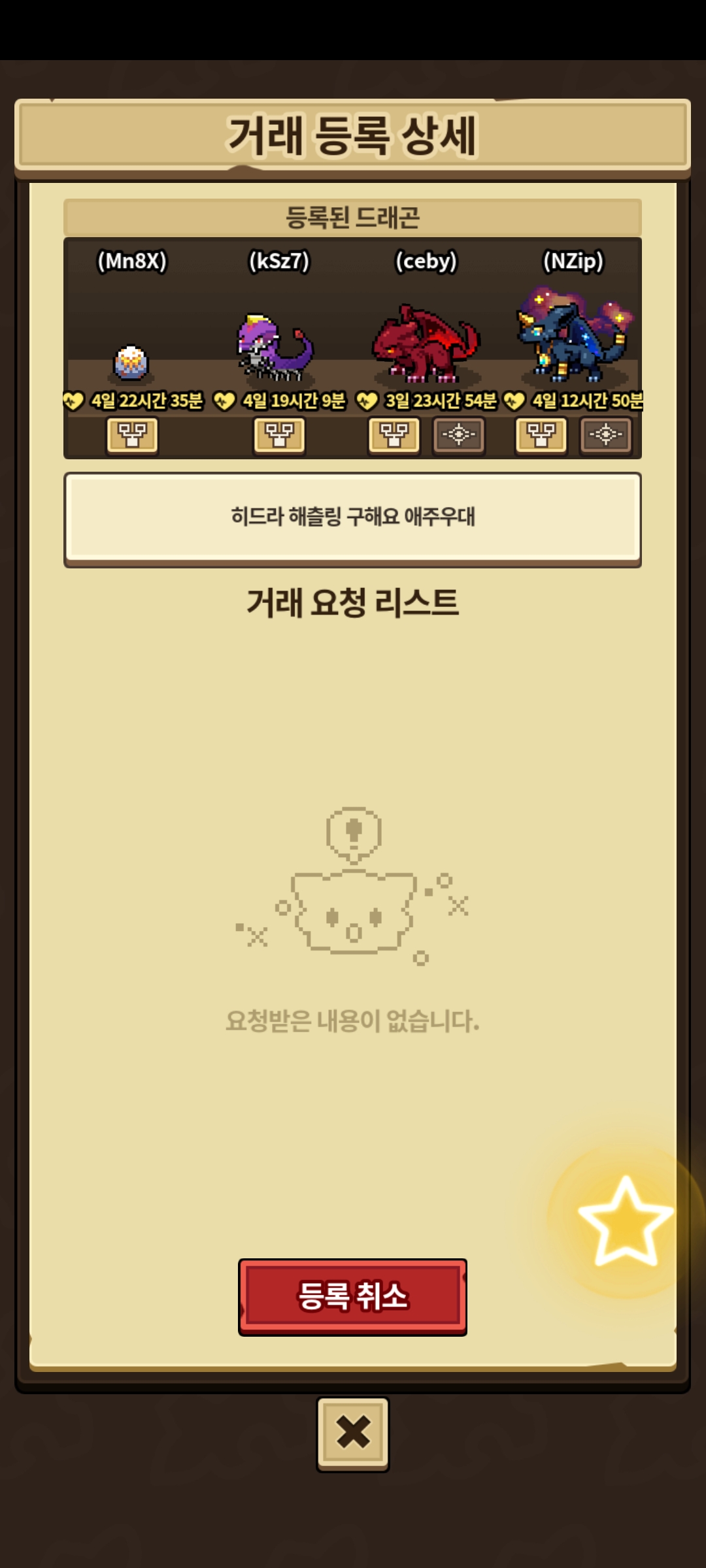Close the trade detail dialog
The width and height of the screenshot is (706, 1568).
tap(353, 1433)
